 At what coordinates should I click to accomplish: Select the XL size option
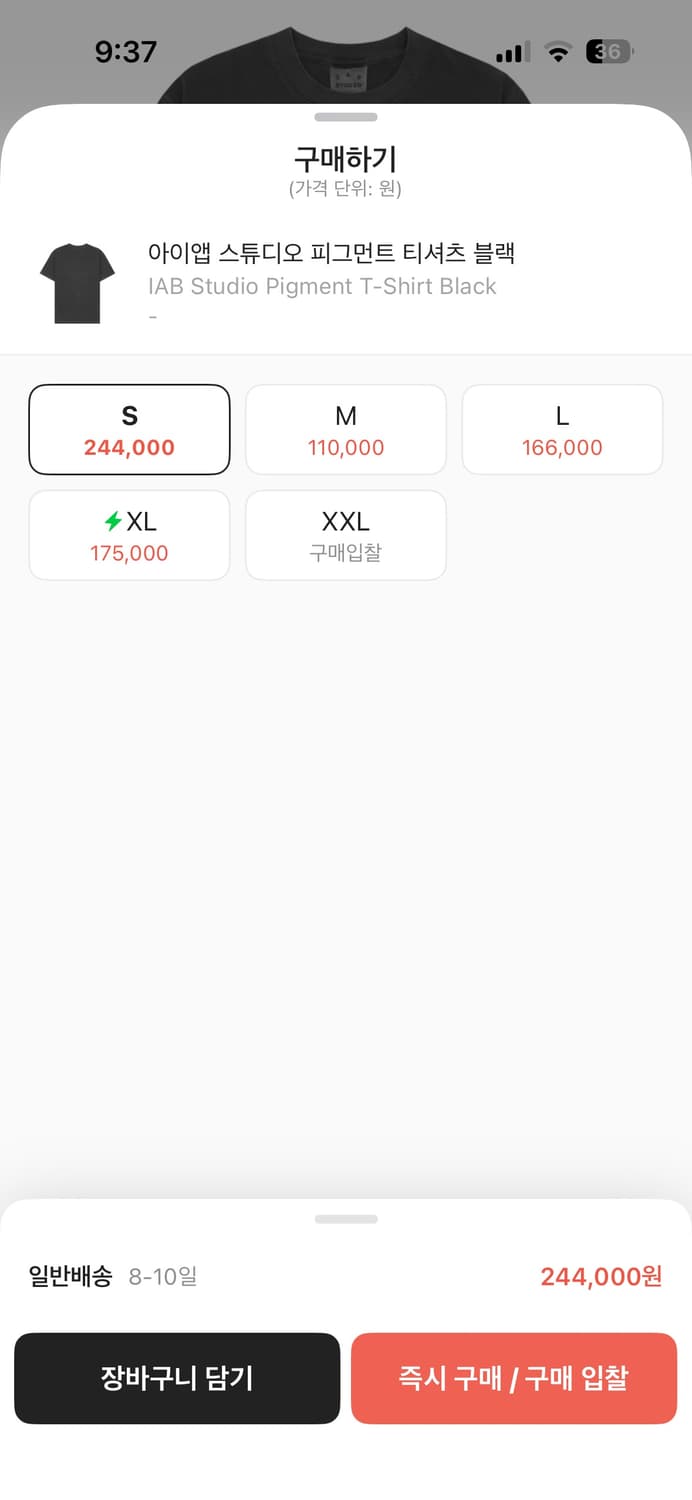coord(129,535)
